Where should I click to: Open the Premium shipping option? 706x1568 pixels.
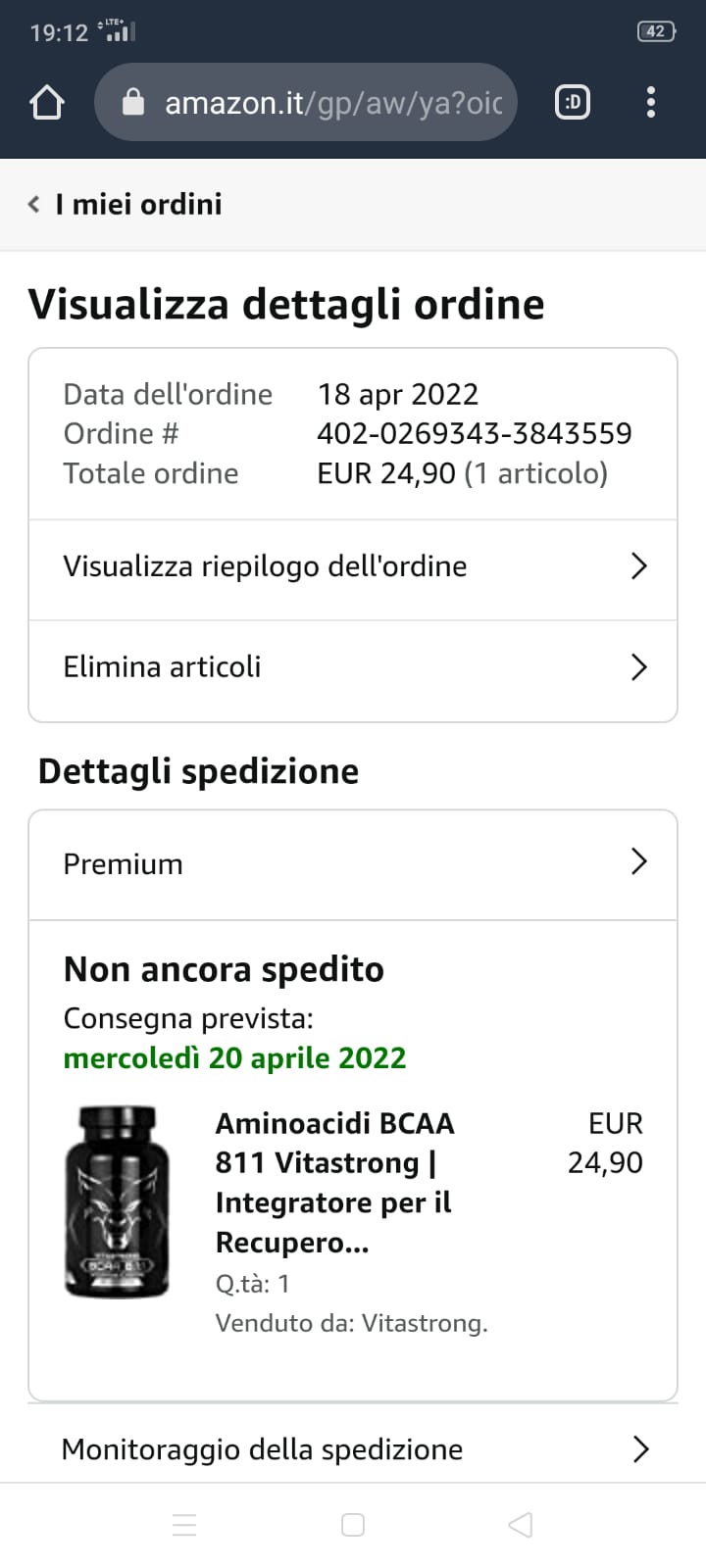[353, 863]
